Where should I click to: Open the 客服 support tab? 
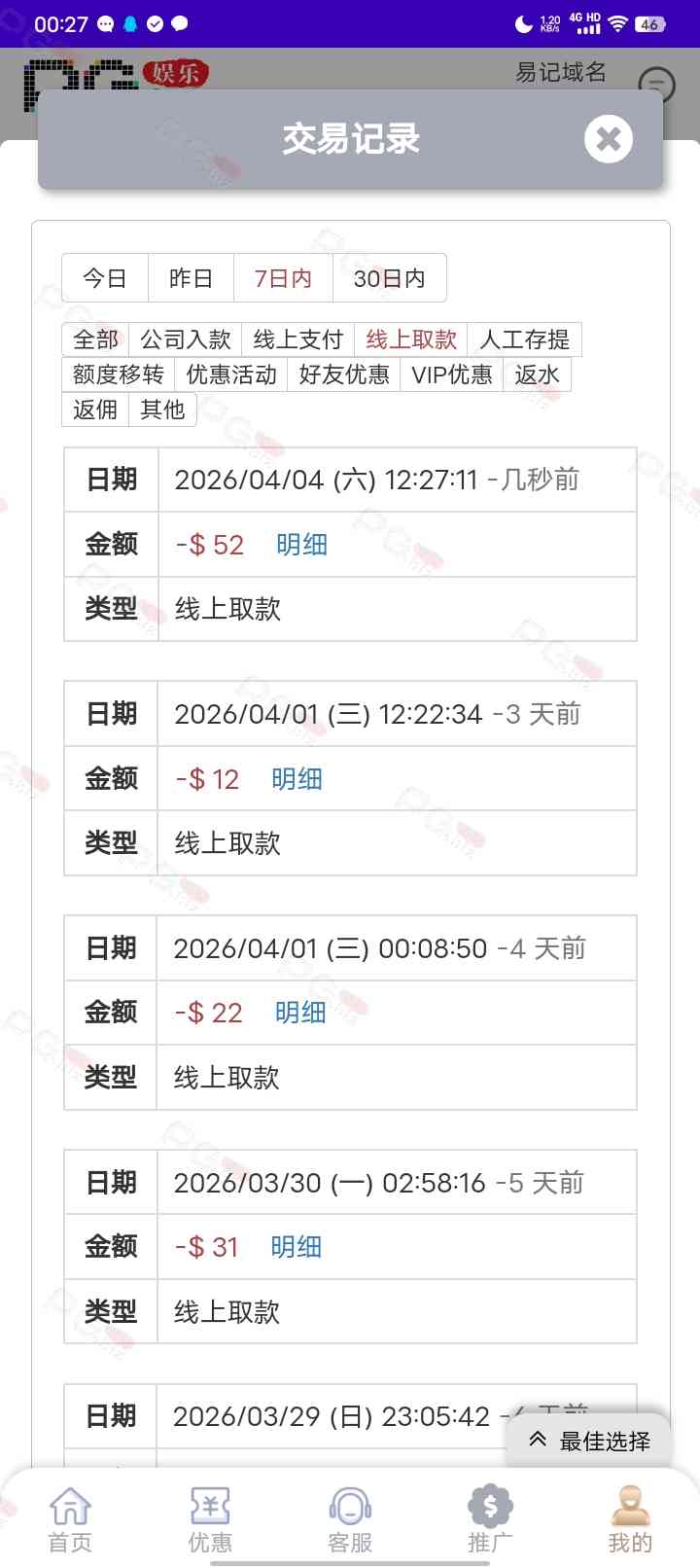coord(350,1519)
